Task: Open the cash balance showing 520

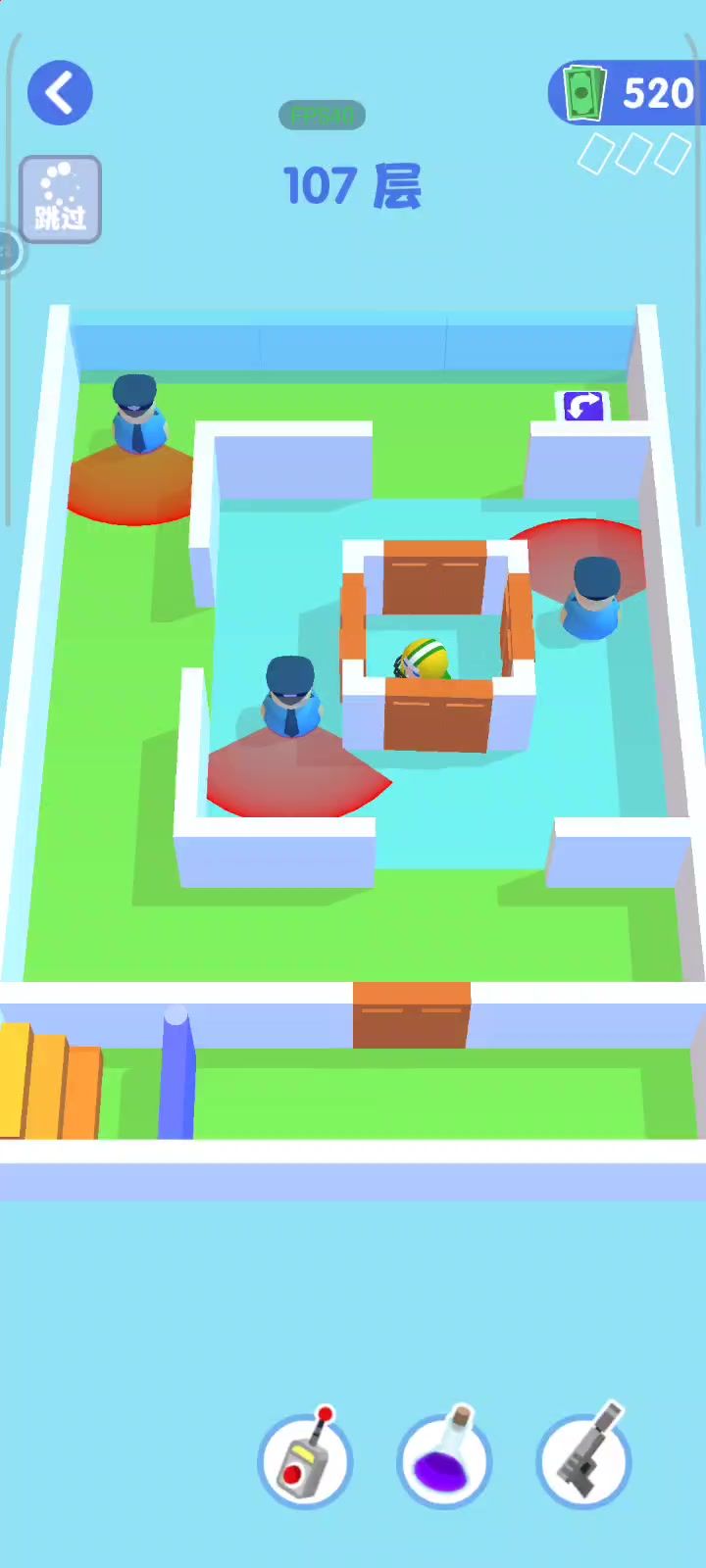Action: pyautogui.click(x=628, y=93)
